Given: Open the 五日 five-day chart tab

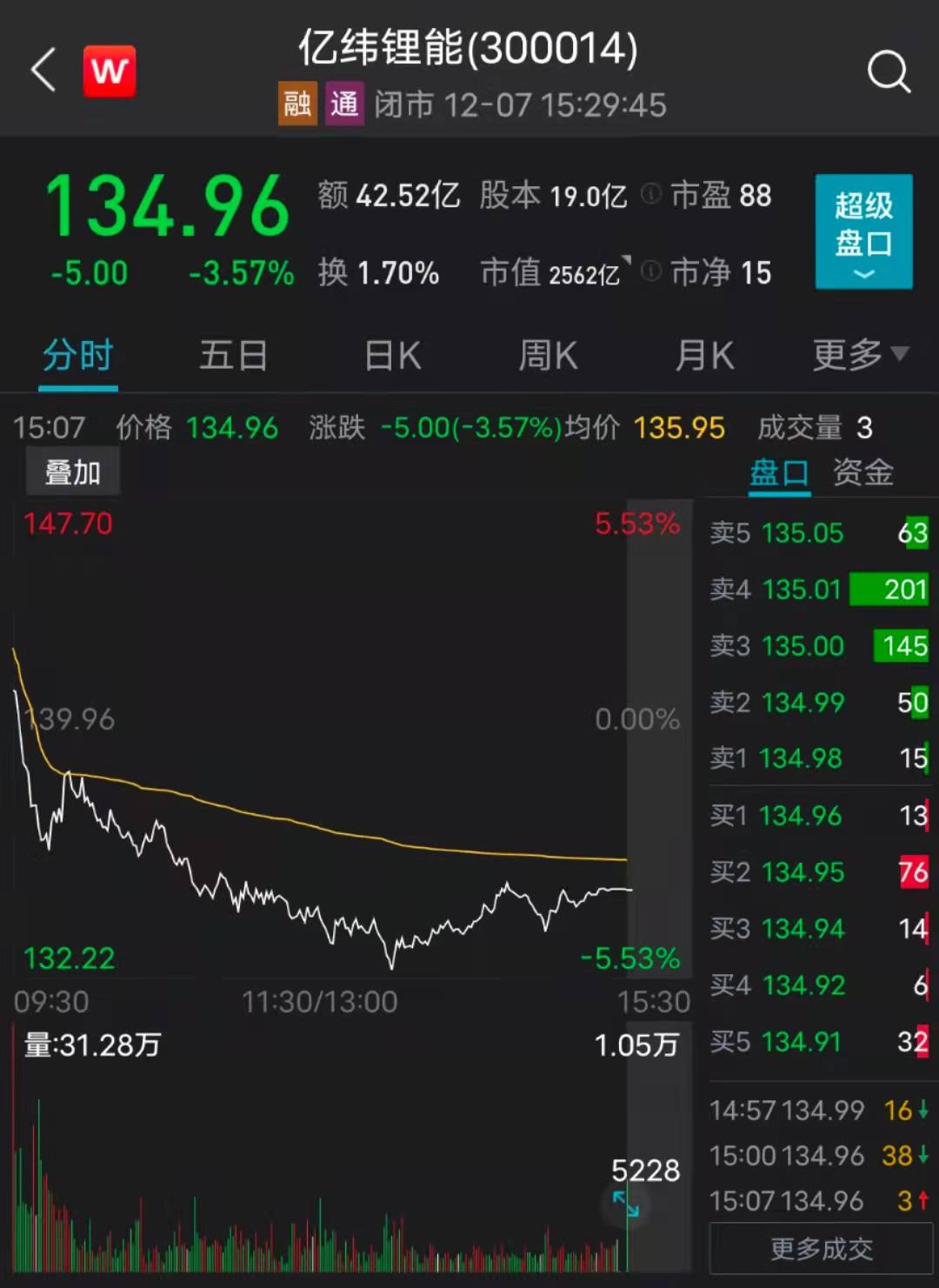Looking at the screenshot, I should [233, 356].
